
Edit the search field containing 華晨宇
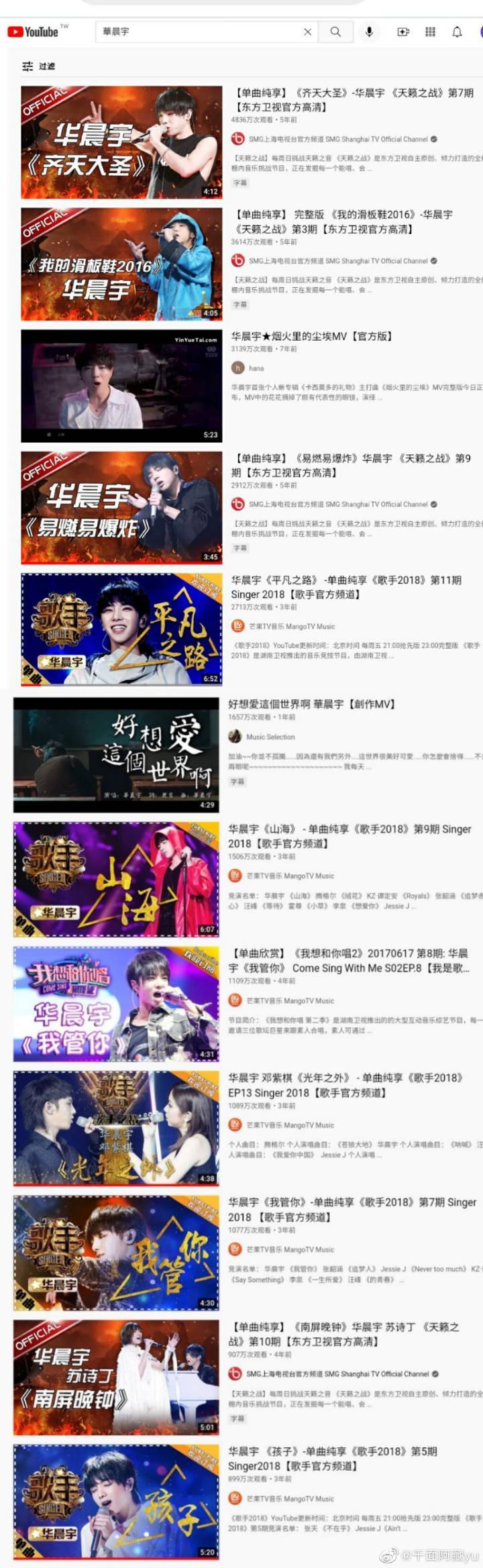click(x=198, y=32)
